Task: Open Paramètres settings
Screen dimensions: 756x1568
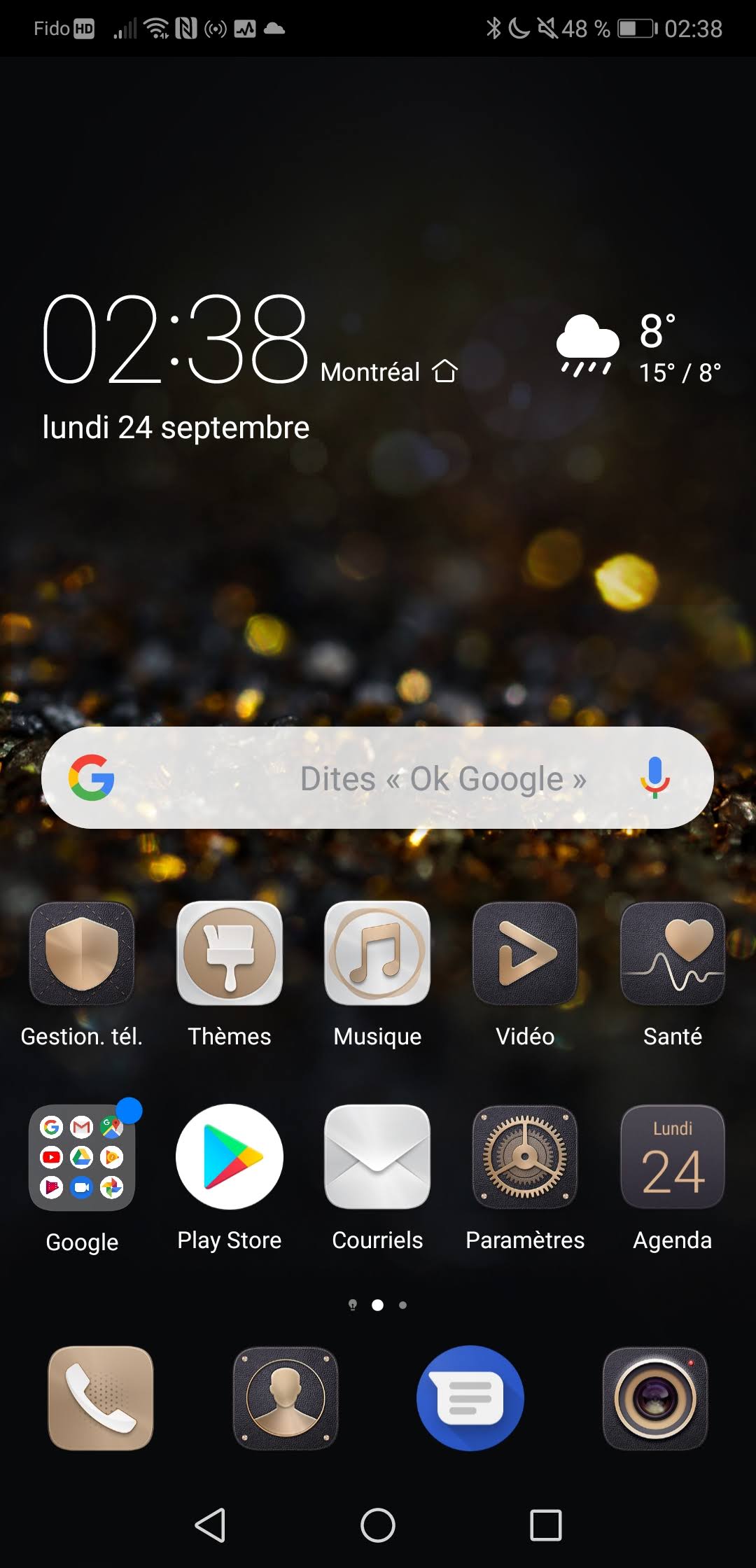Action: pyautogui.click(x=525, y=1157)
